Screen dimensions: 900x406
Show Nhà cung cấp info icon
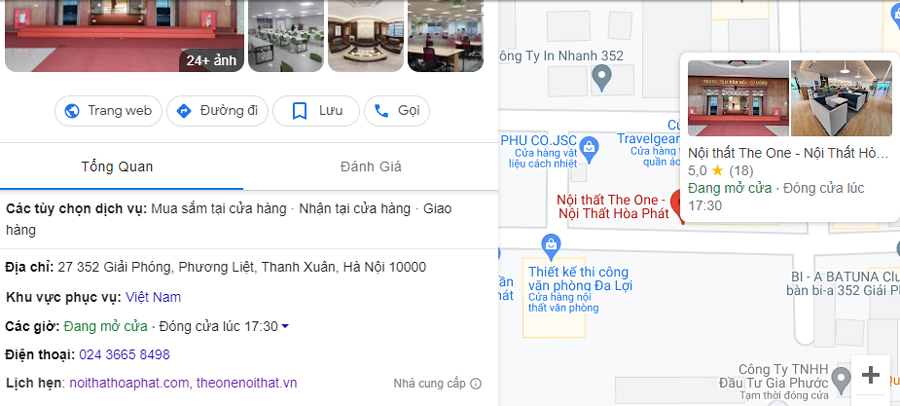(x=476, y=384)
